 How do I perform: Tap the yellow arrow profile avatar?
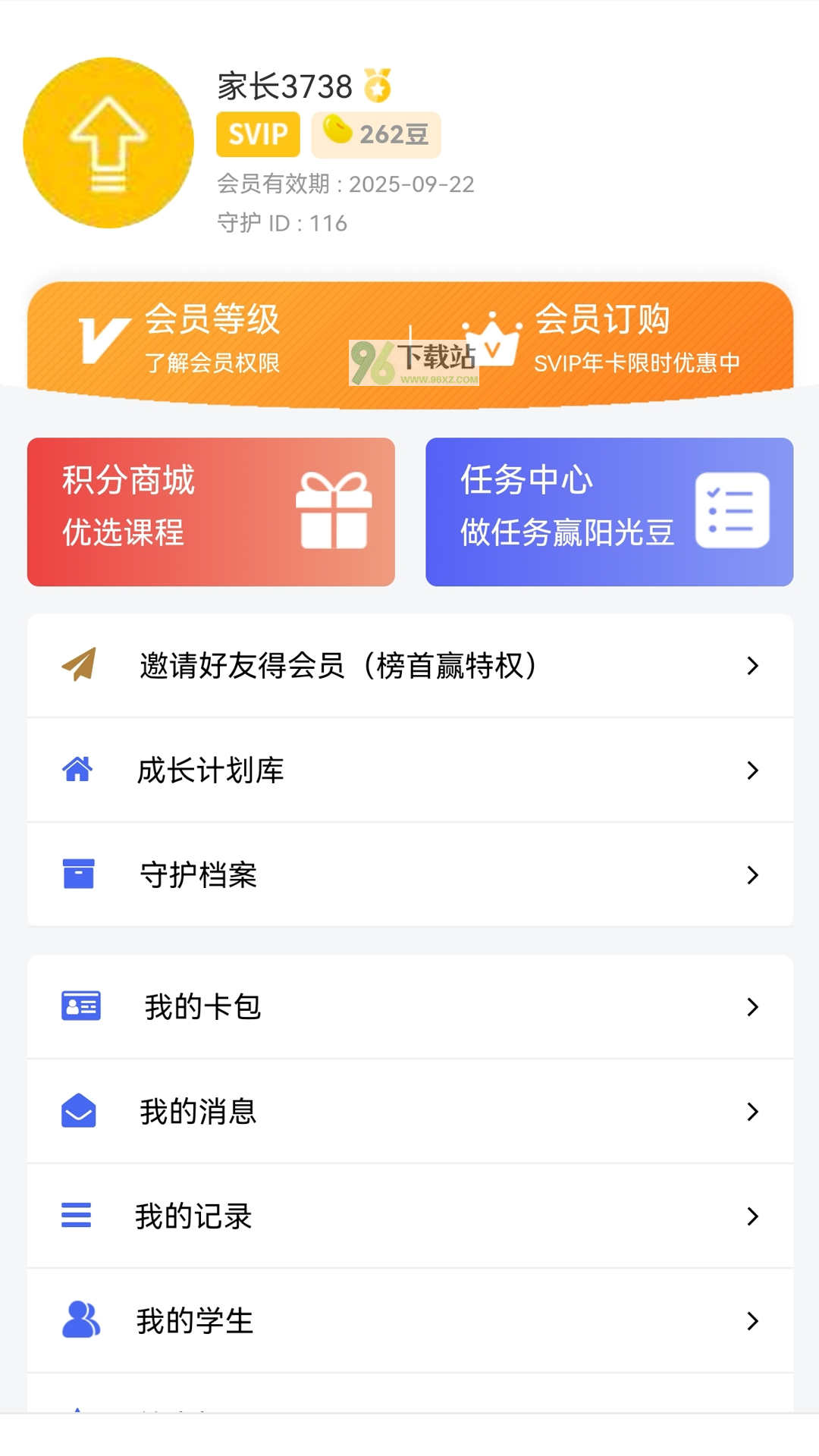(x=109, y=143)
